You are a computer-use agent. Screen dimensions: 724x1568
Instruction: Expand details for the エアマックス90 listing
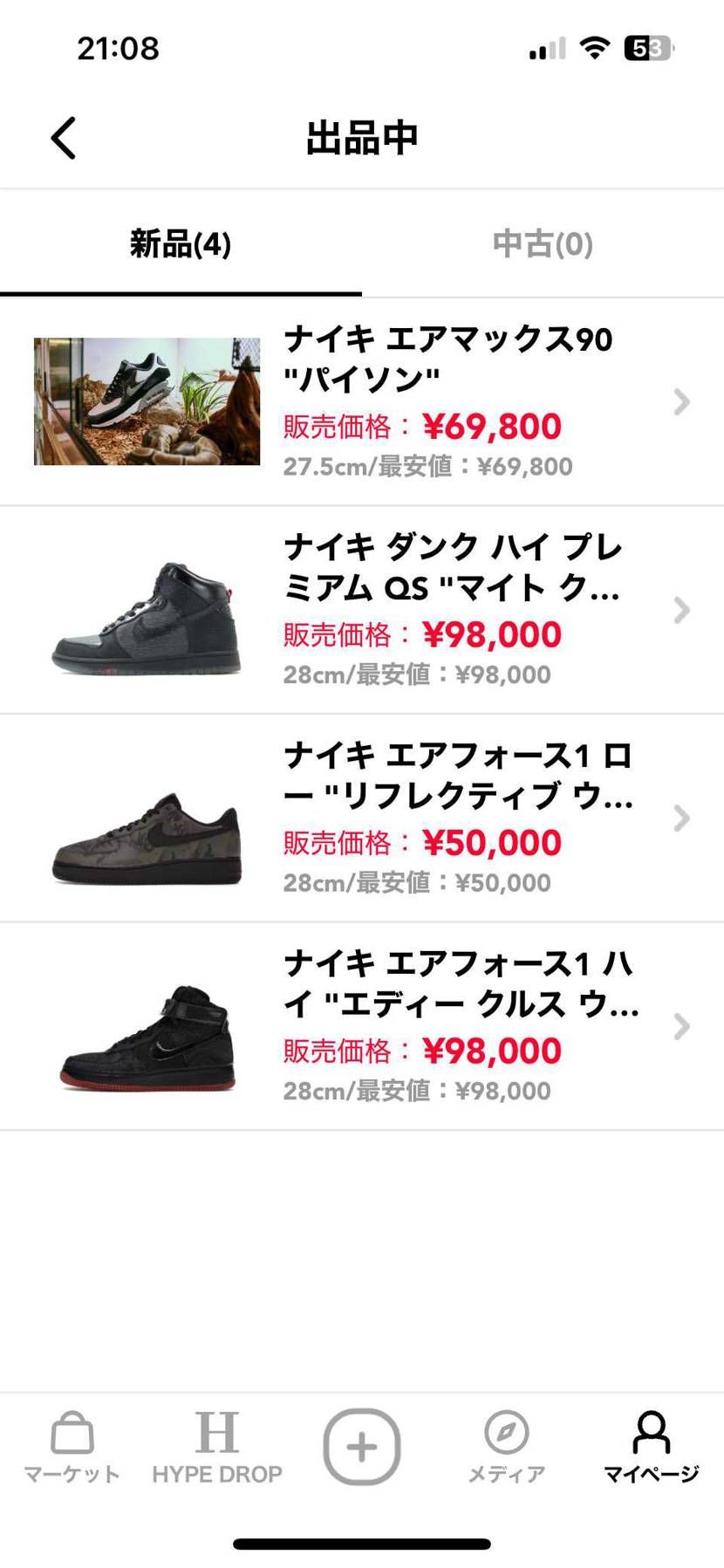click(681, 402)
